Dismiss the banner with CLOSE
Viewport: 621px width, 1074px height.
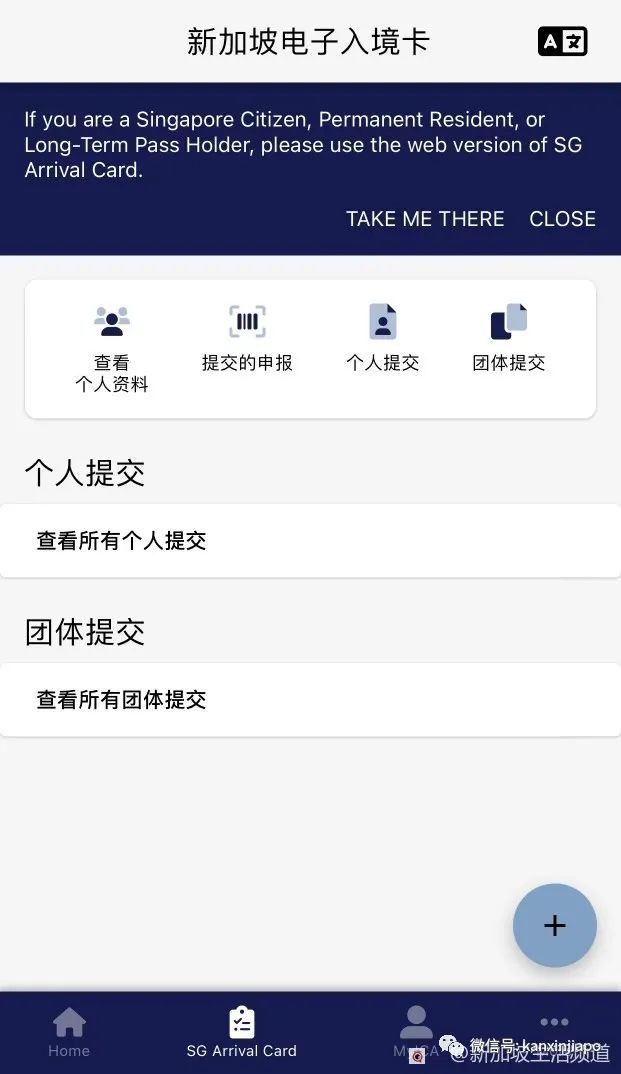(x=562, y=219)
